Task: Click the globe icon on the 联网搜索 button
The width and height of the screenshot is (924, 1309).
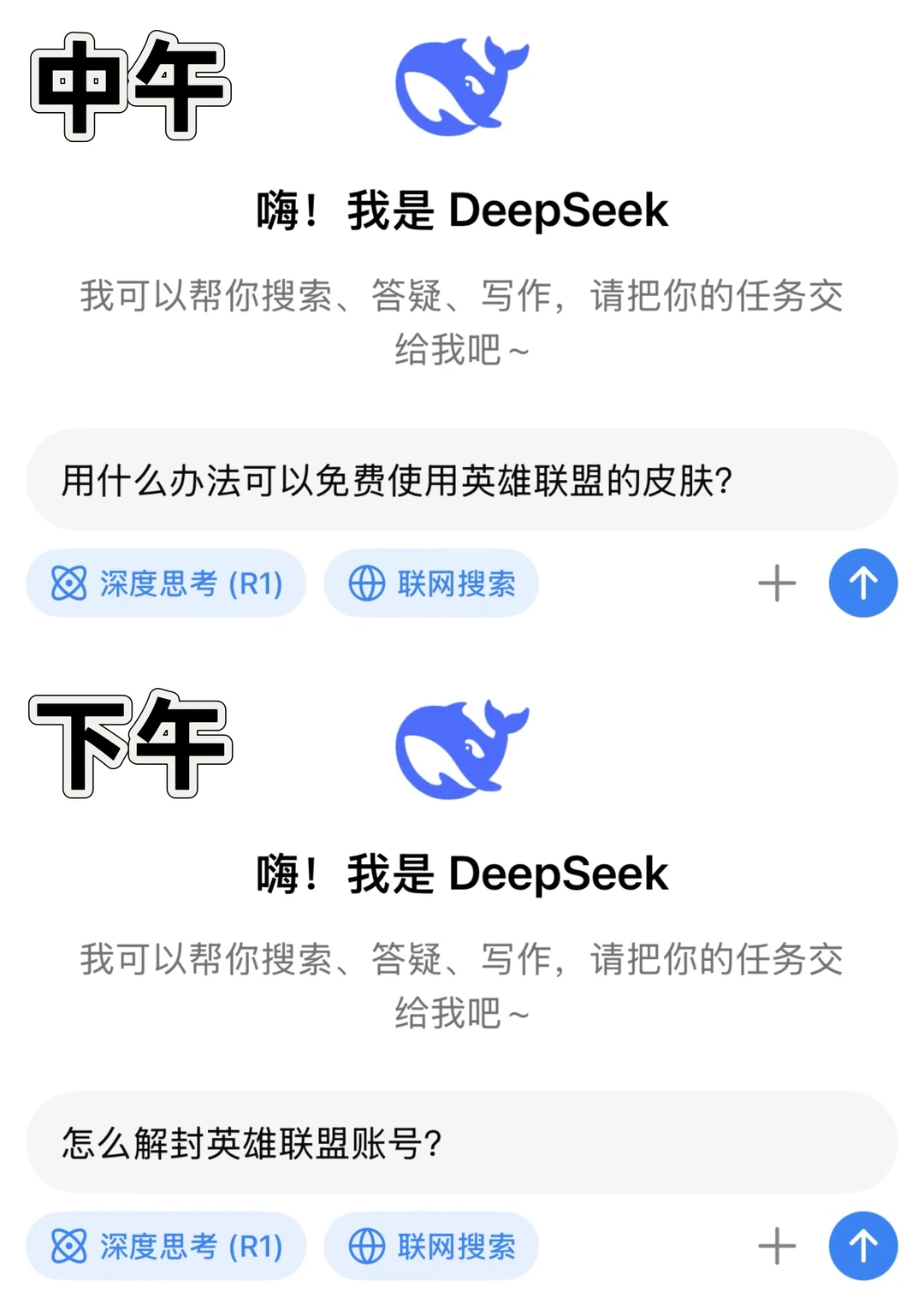Action: 366,583
